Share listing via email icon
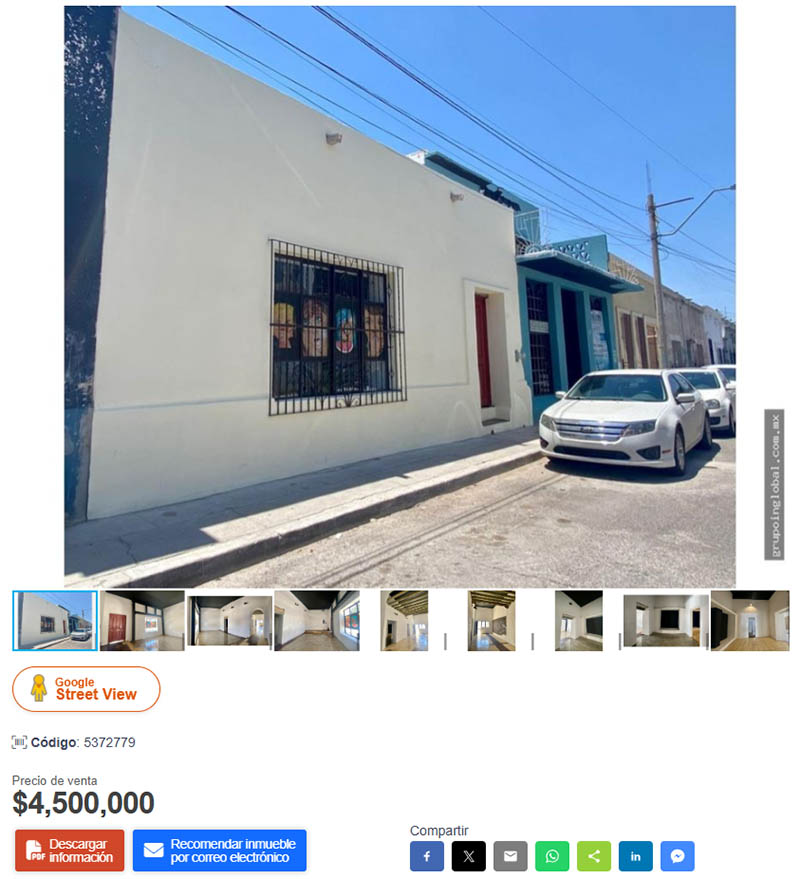 510,856
